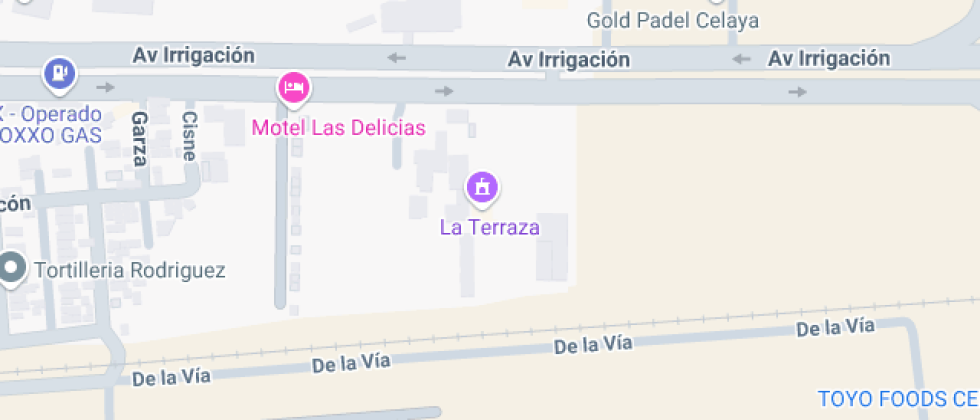980x420 pixels.
Task: Open the TOYO FOODS place label
Action: tap(897, 398)
